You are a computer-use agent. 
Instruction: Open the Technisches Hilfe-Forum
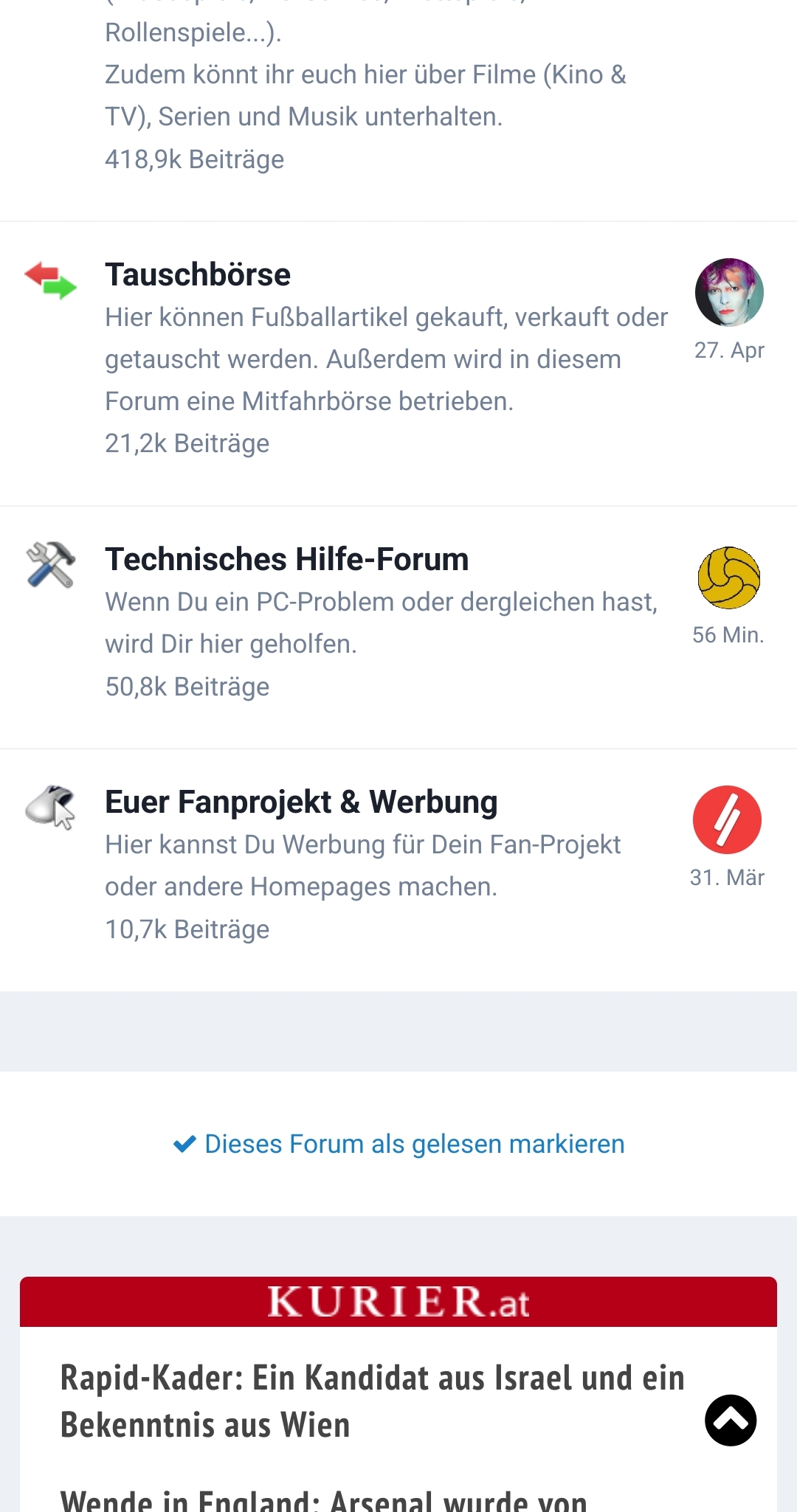click(x=286, y=559)
